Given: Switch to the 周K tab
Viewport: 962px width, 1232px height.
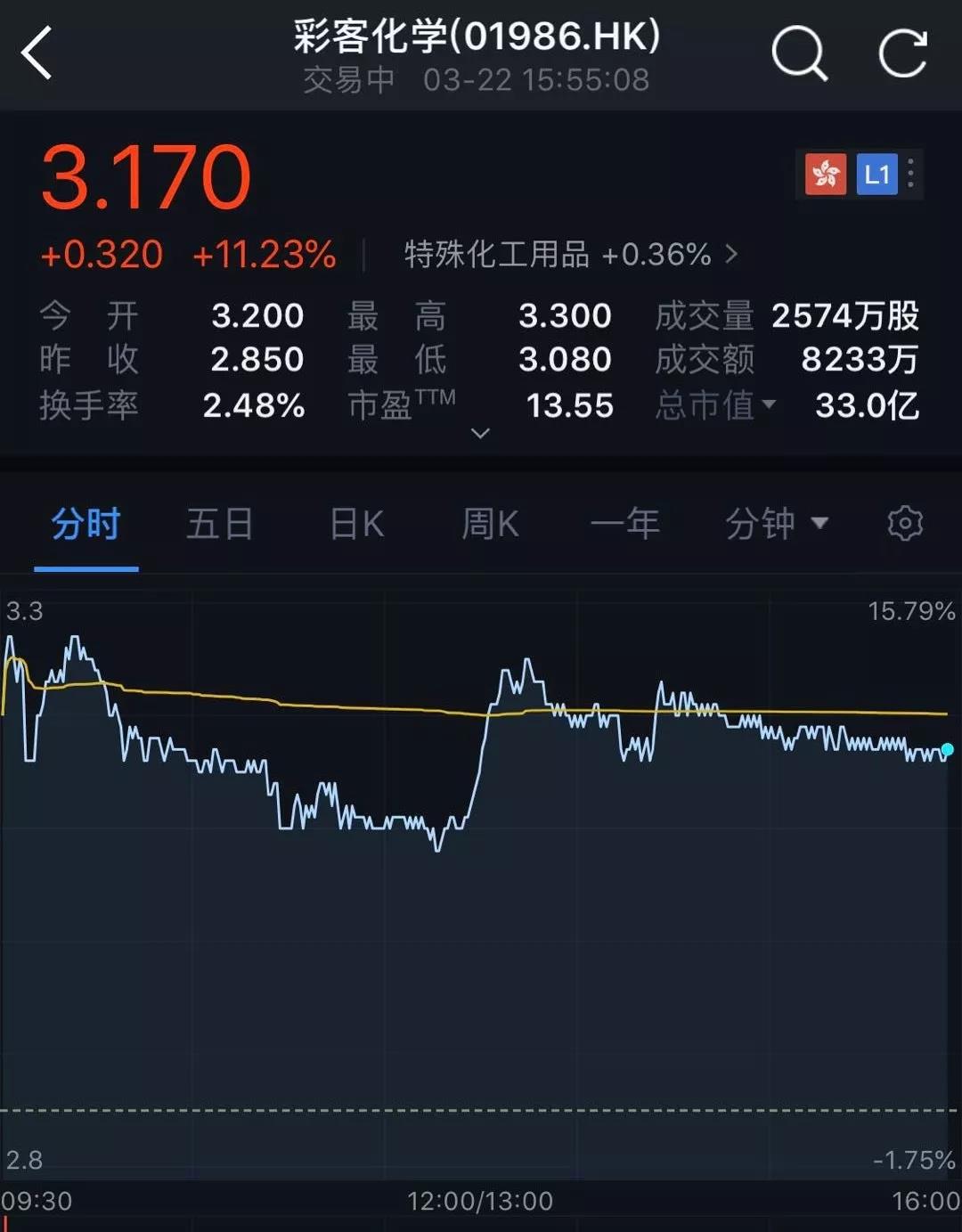Looking at the screenshot, I should [490, 524].
